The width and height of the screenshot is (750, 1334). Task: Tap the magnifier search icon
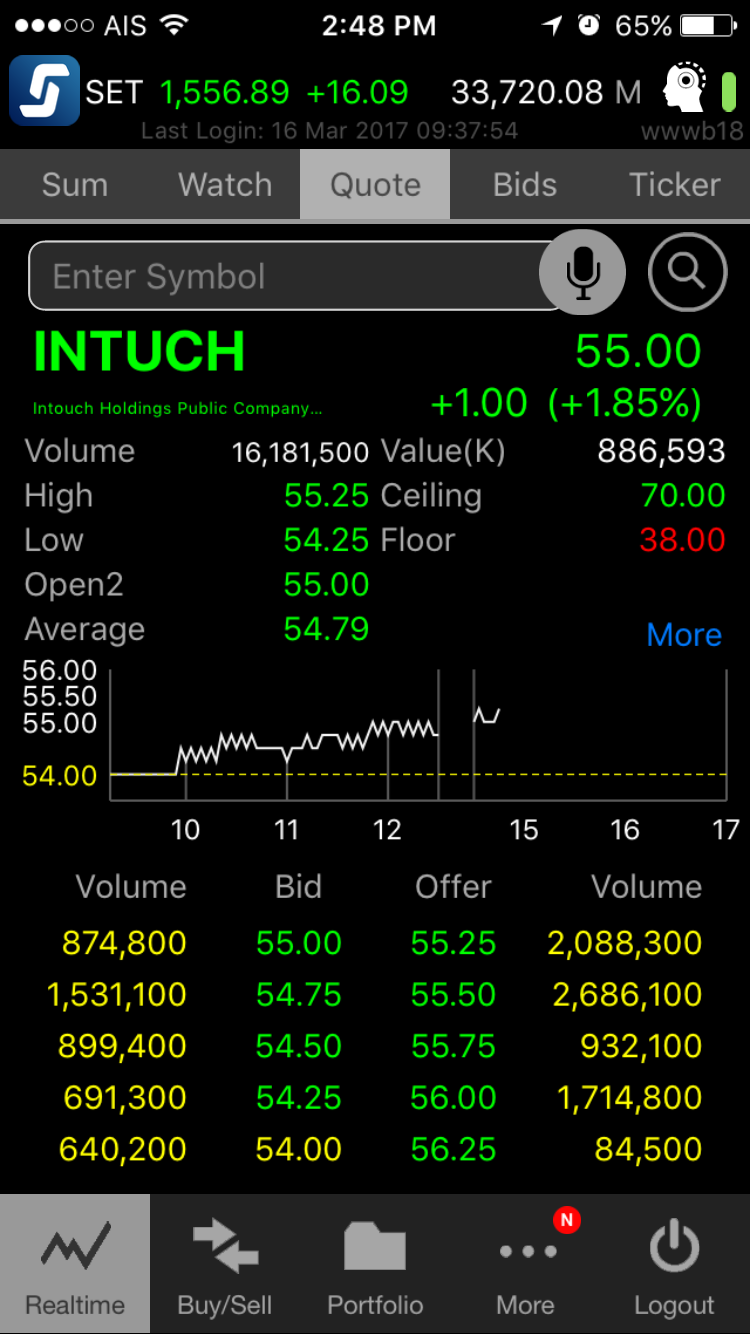pos(687,271)
